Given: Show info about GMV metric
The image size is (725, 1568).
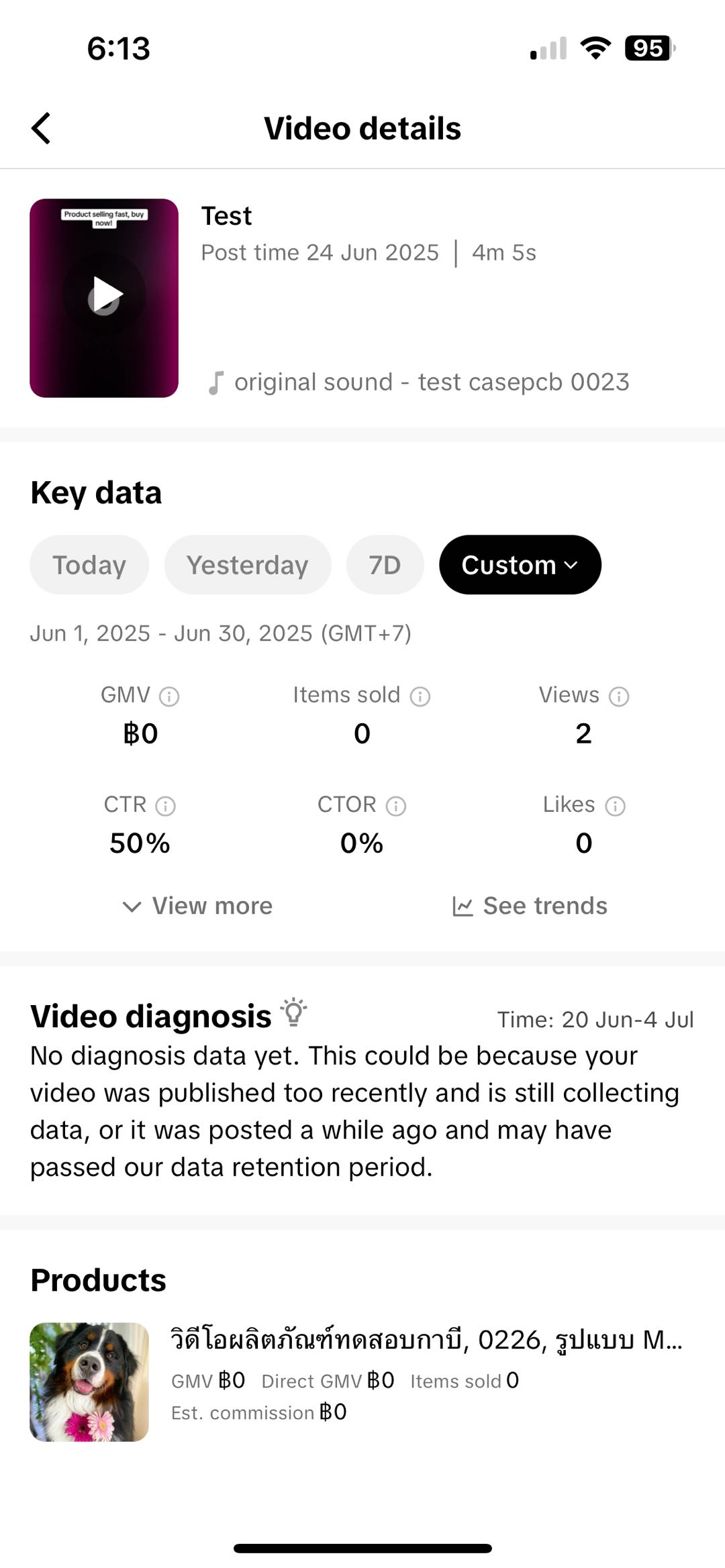Looking at the screenshot, I should point(169,696).
